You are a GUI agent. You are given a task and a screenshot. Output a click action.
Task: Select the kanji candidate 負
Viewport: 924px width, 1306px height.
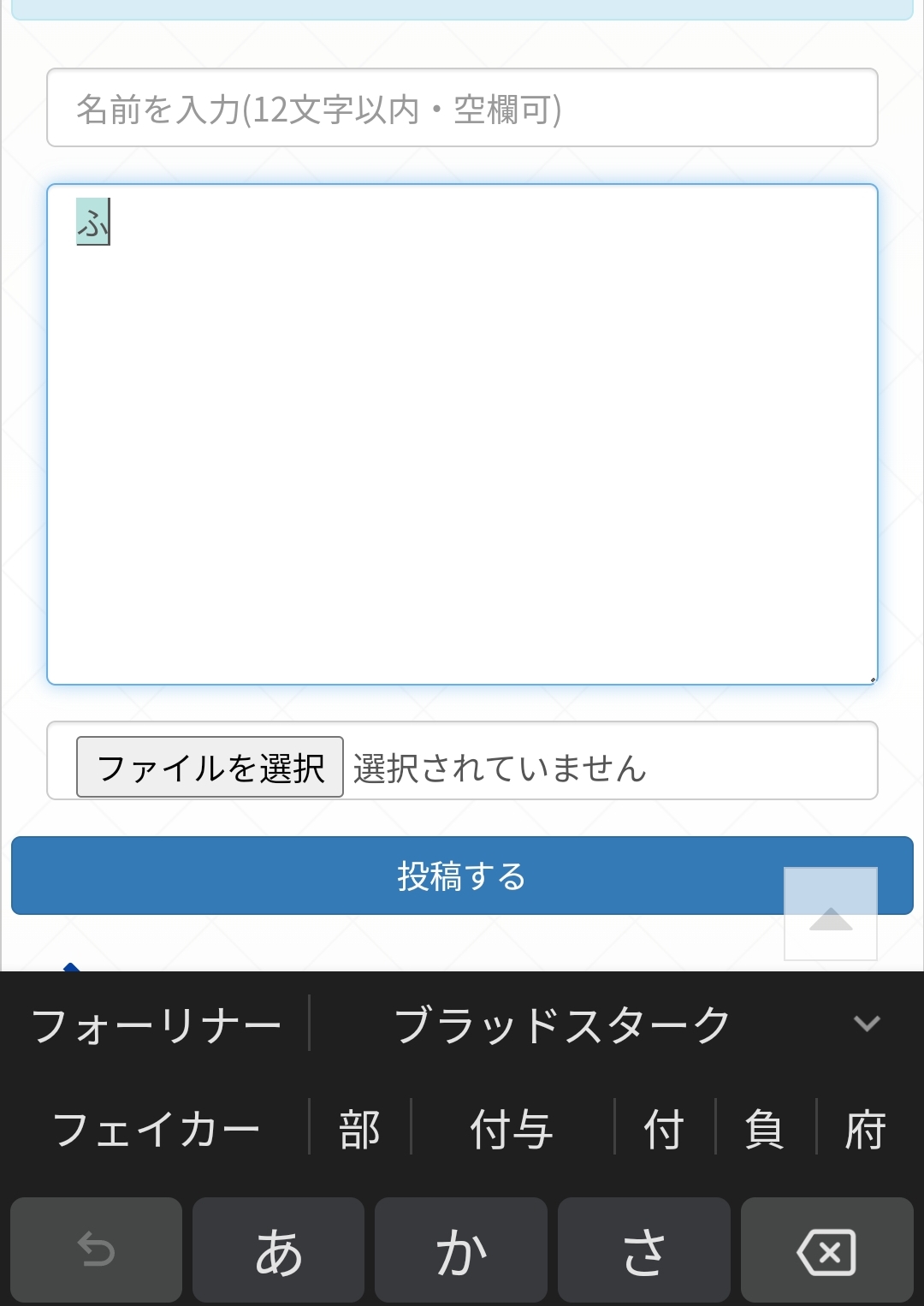[x=765, y=1129]
